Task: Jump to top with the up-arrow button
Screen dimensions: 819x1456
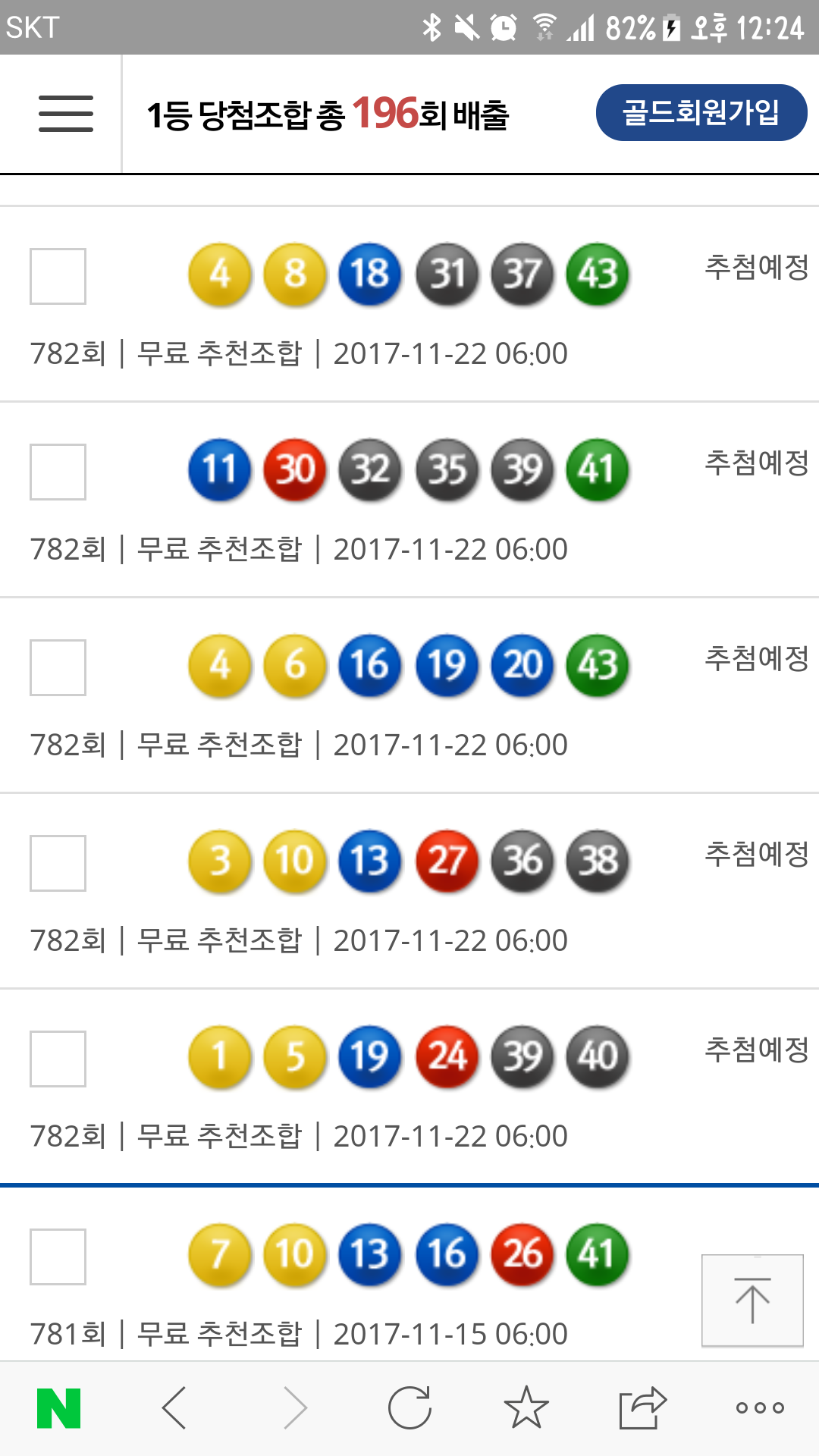Action: click(x=752, y=1300)
